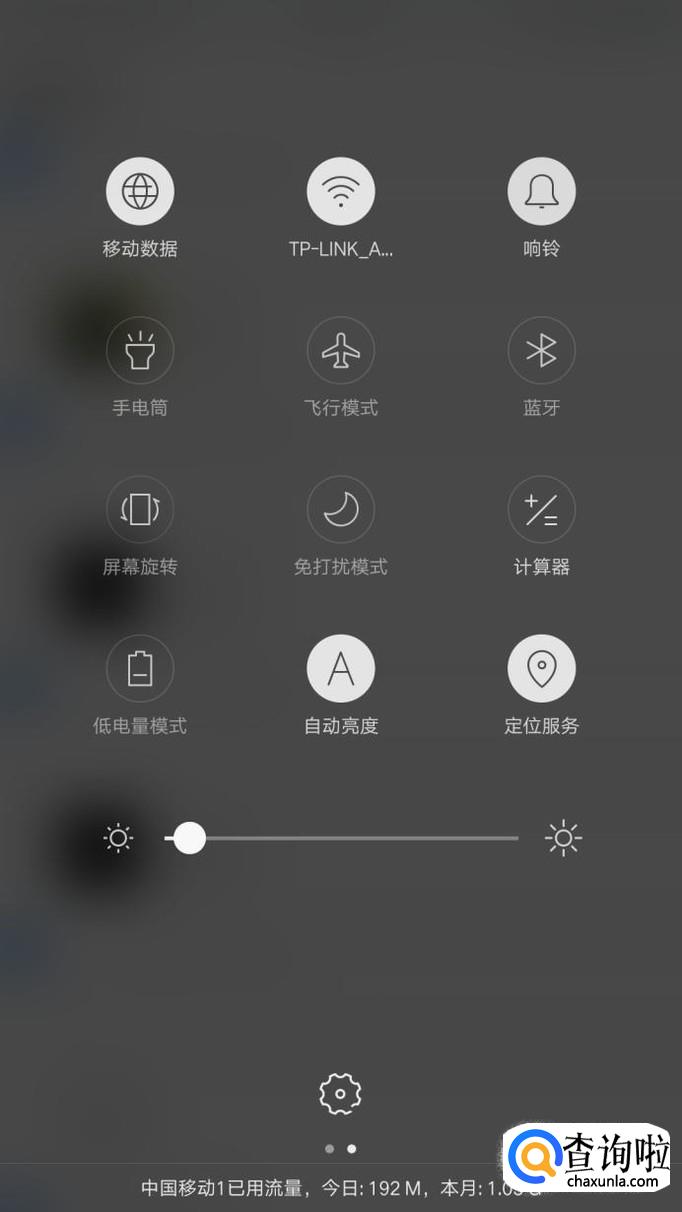Screen dimensions: 682x1212
Task: Enable do not disturb mode (免打扰模式)
Action: [x=341, y=509]
